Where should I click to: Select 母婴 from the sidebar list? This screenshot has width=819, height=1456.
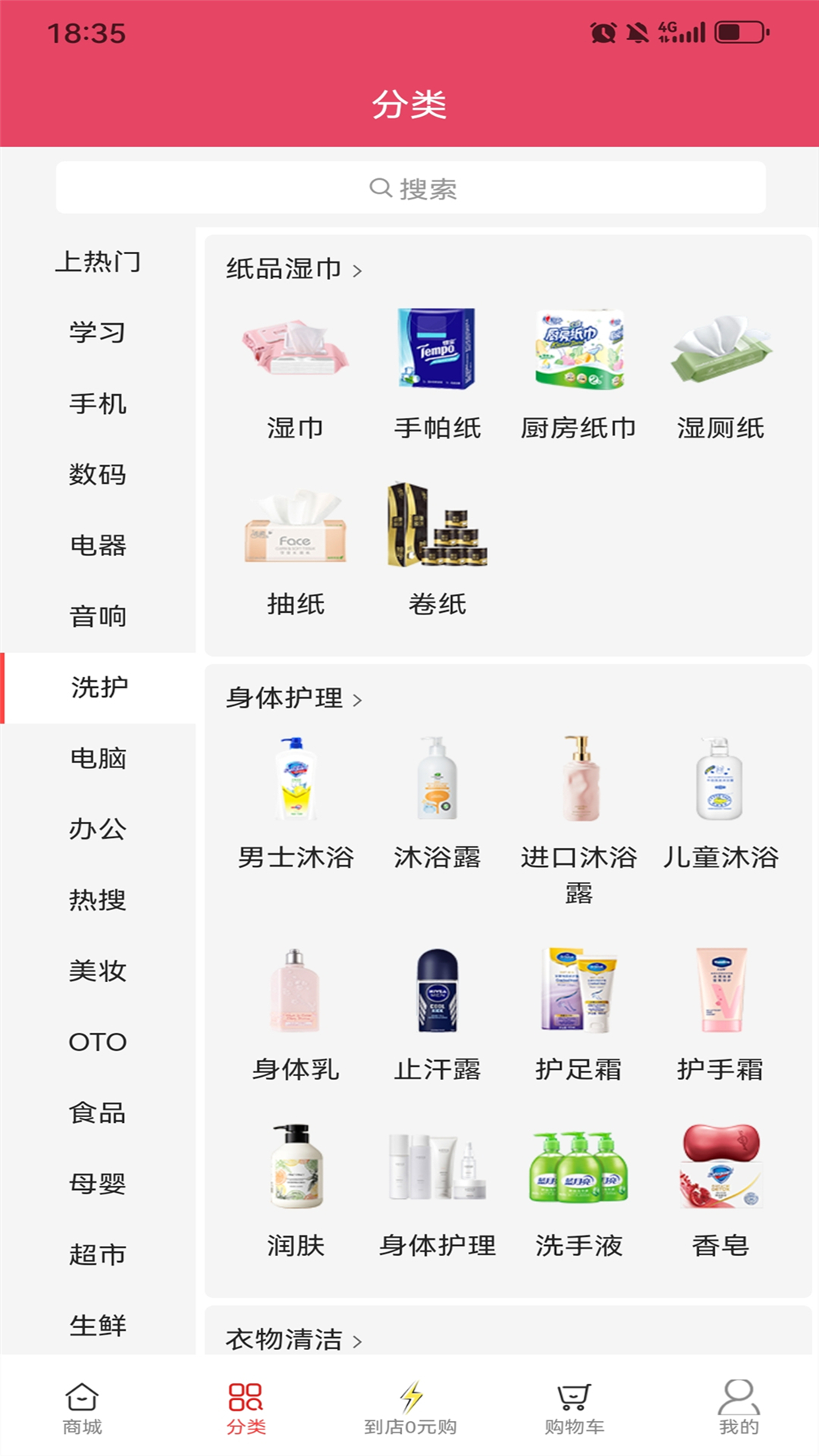(x=97, y=1185)
